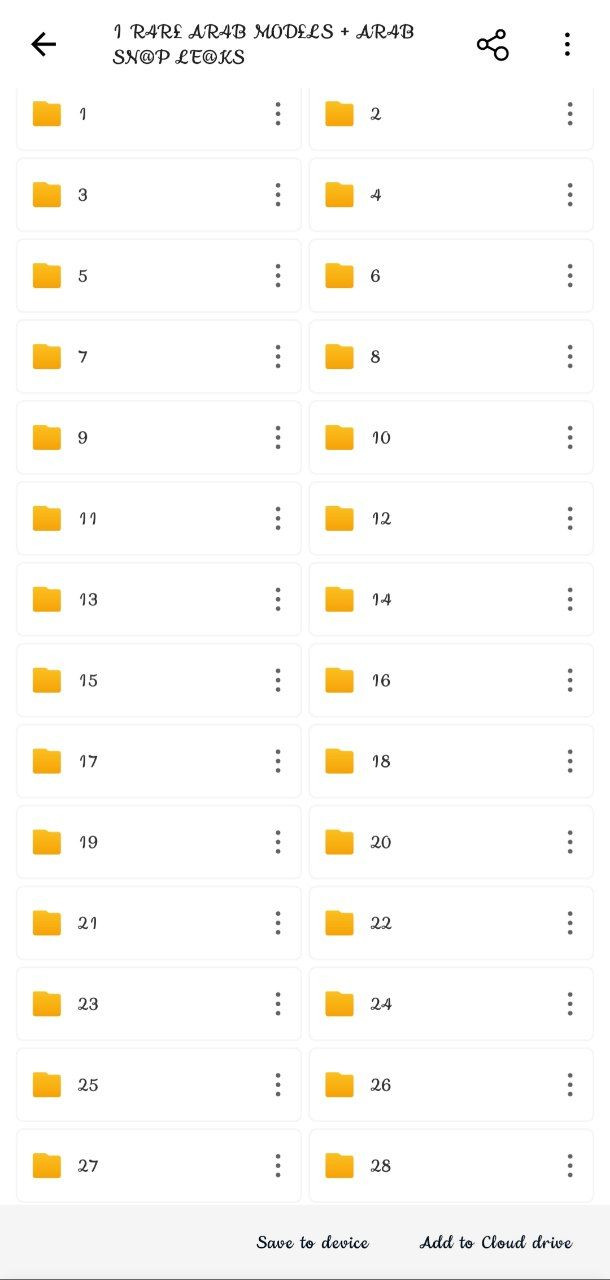610x1280 pixels.
Task: Tap Add to Cloud drive
Action: pyautogui.click(x=496, y=1242)
